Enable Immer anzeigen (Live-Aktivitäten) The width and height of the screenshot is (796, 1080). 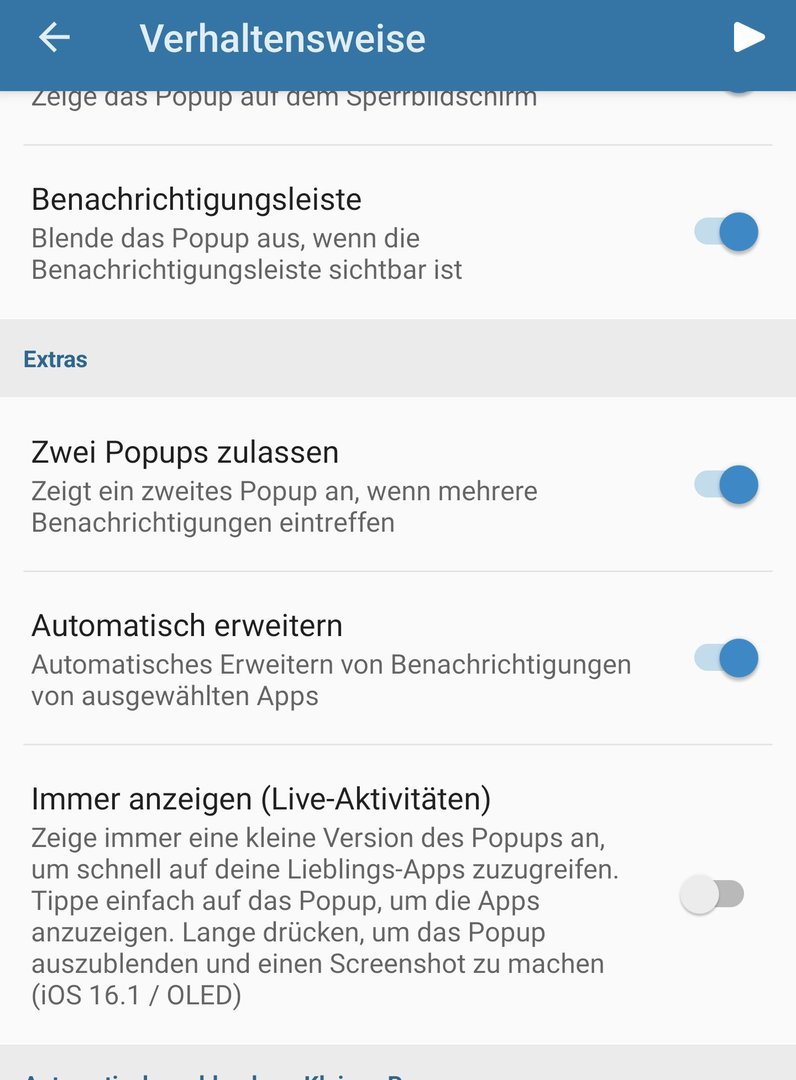coord(712,894)
